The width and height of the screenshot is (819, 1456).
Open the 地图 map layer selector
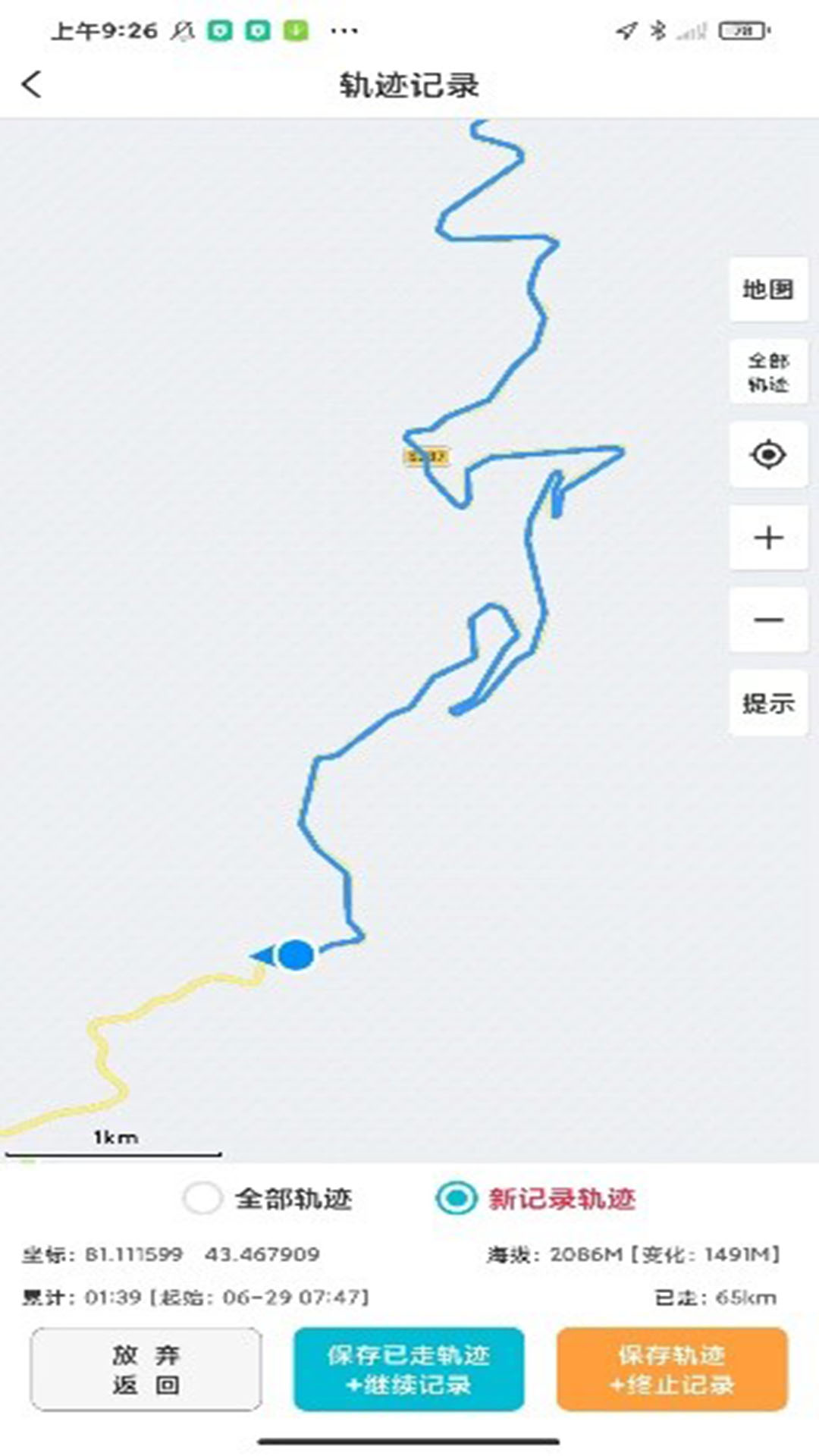768,289
